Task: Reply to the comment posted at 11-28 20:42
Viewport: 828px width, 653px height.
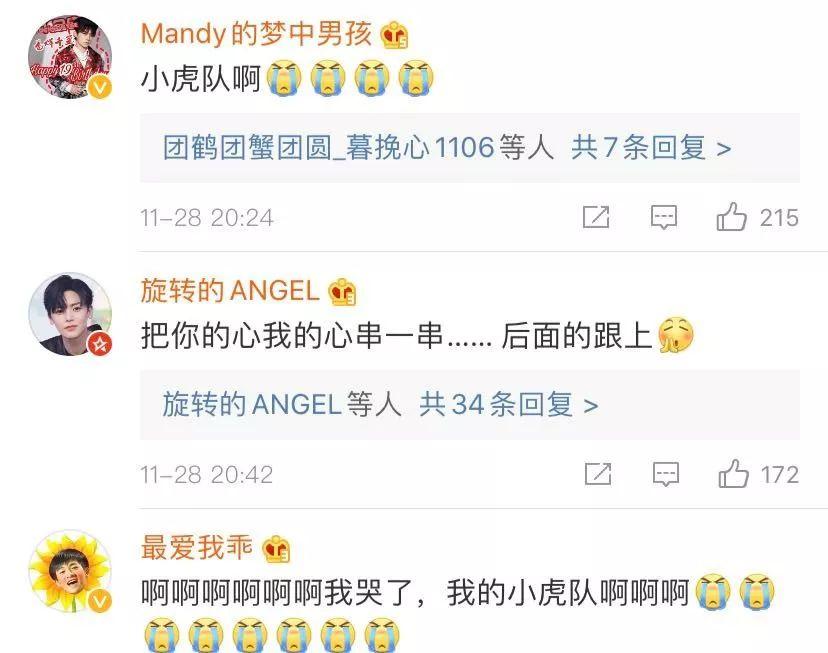Action: point(664,473)
